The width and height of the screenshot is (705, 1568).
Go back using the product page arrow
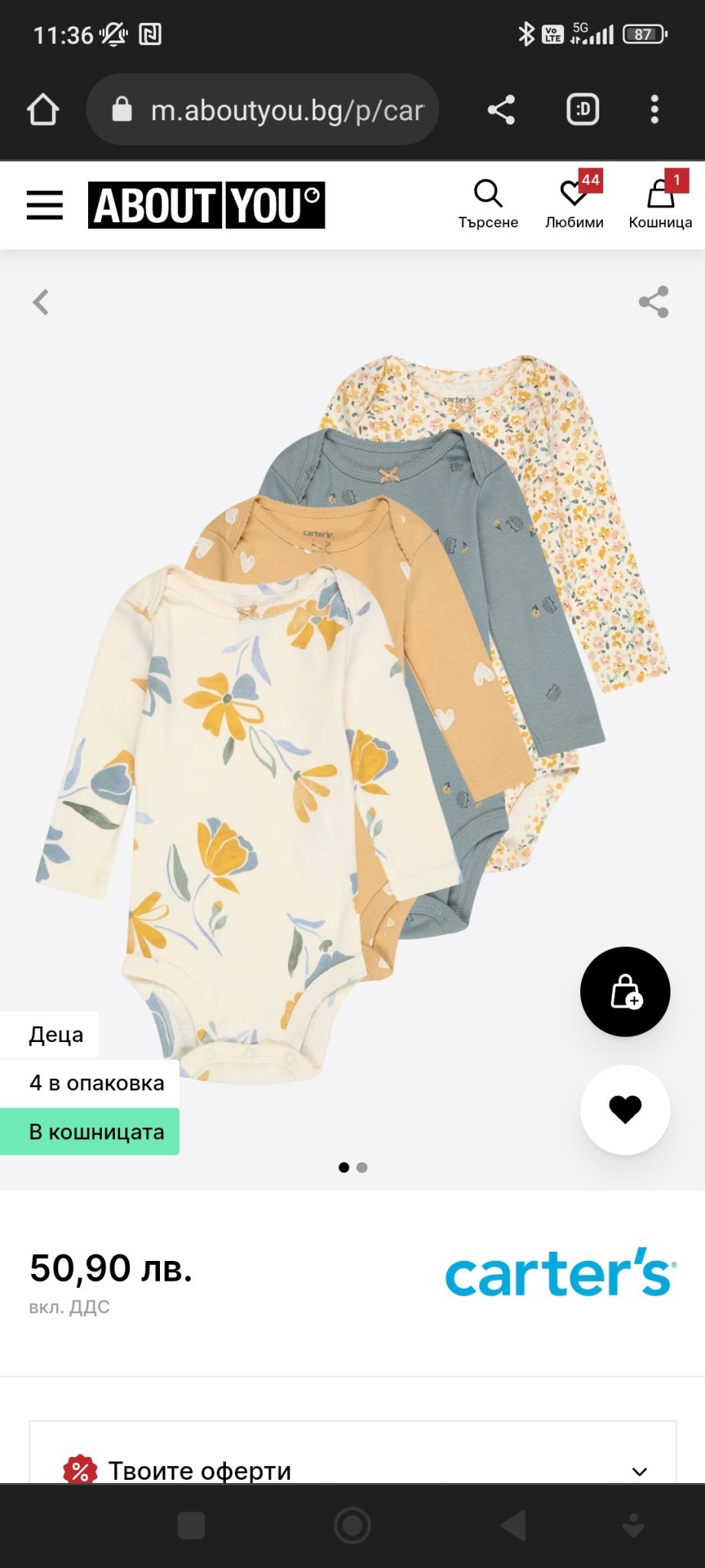pyautogui.click(x=41, y=302)
